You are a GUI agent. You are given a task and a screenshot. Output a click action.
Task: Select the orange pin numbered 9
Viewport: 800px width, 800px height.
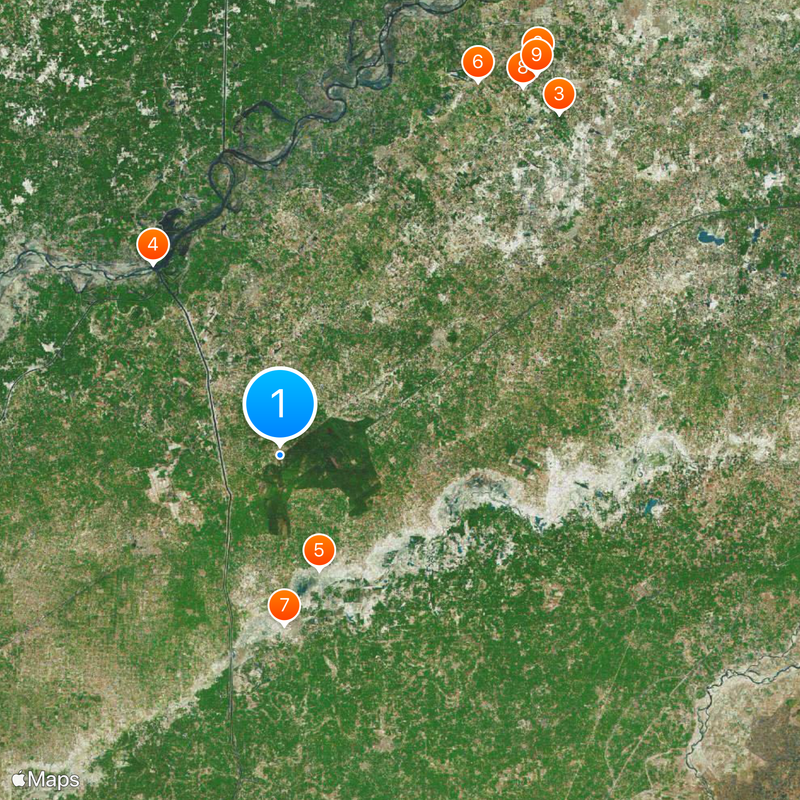pos(538,55)
